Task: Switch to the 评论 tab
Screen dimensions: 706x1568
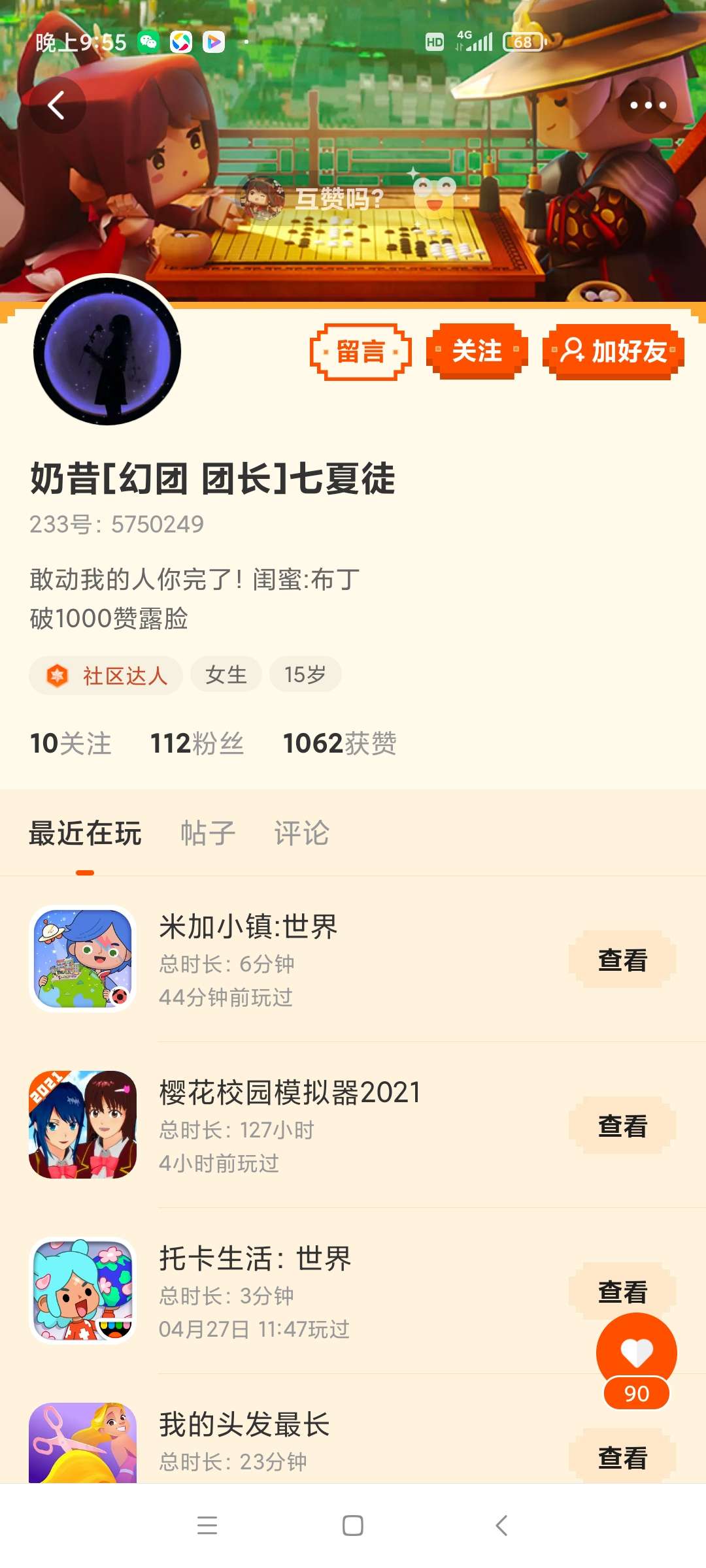Action: (301, 833)
